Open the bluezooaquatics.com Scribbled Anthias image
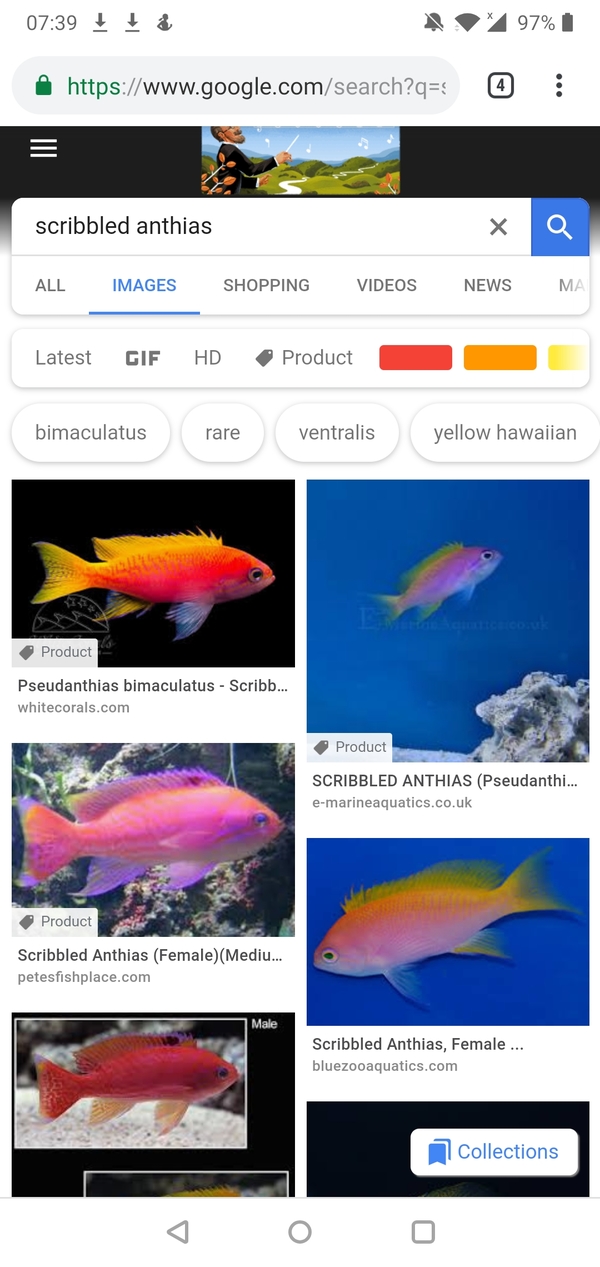 click(x=448, y=932)
